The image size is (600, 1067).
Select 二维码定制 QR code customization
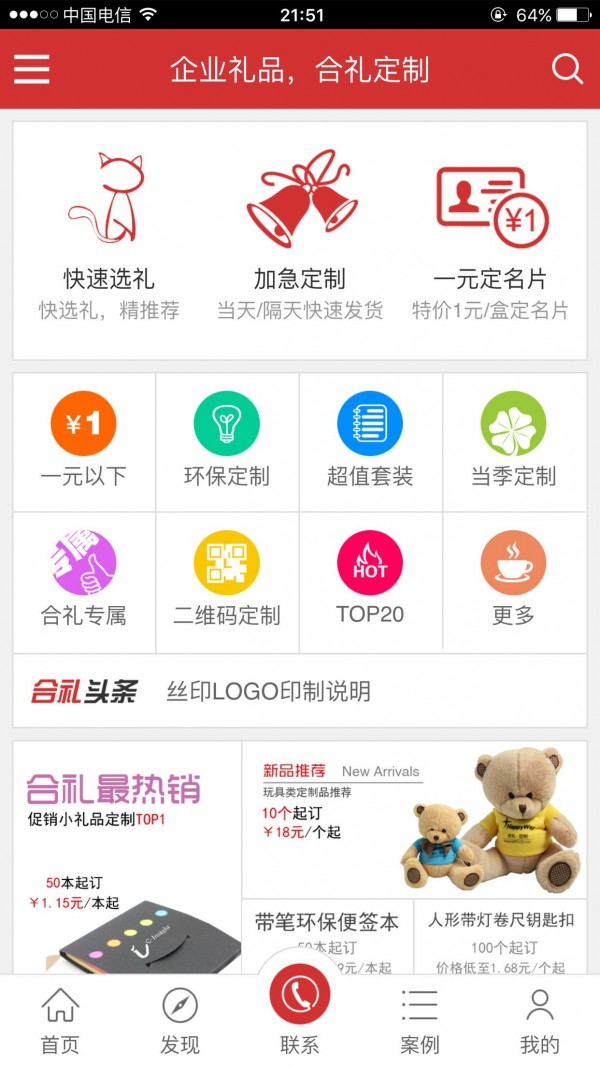[x=227, y=581]
